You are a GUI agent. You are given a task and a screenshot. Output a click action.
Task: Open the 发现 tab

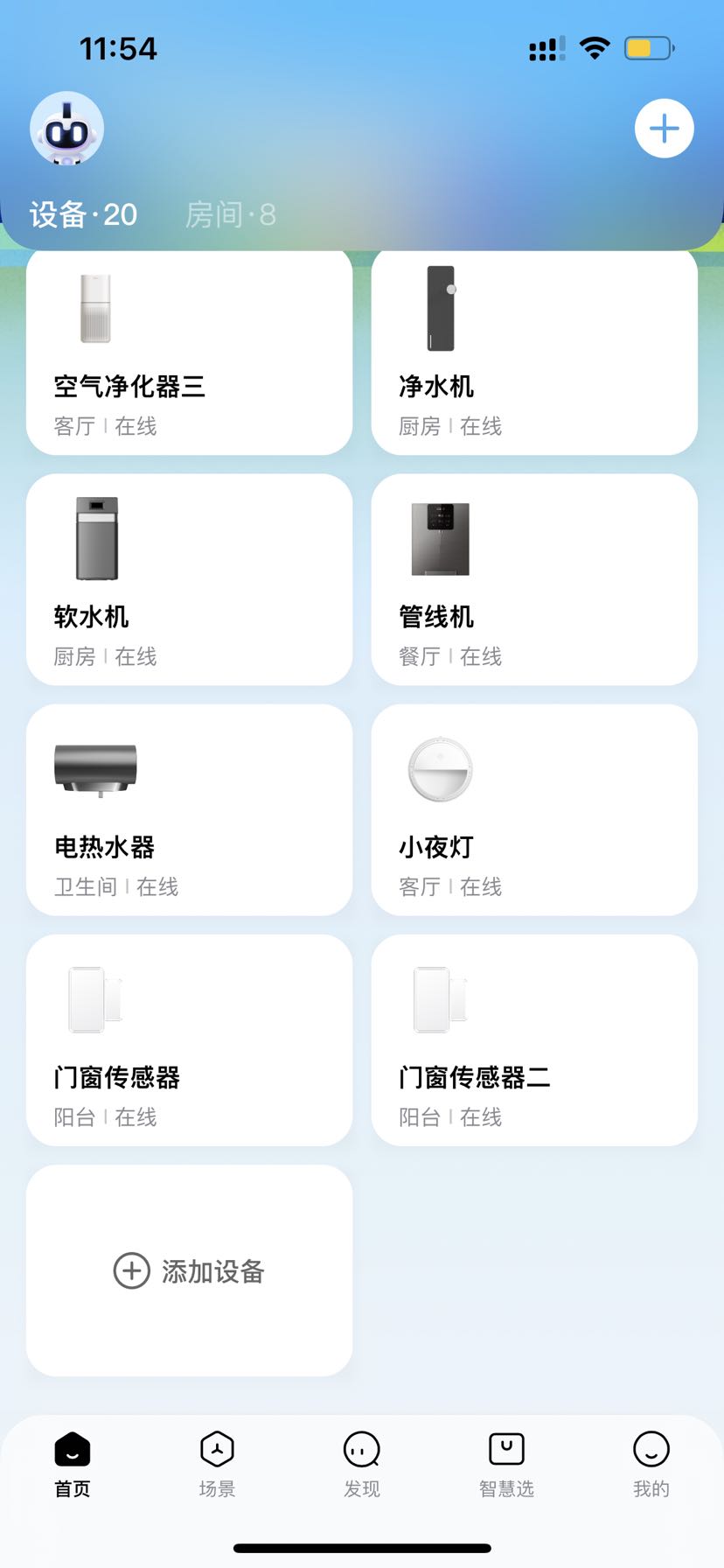click(x=362, y=1463)
